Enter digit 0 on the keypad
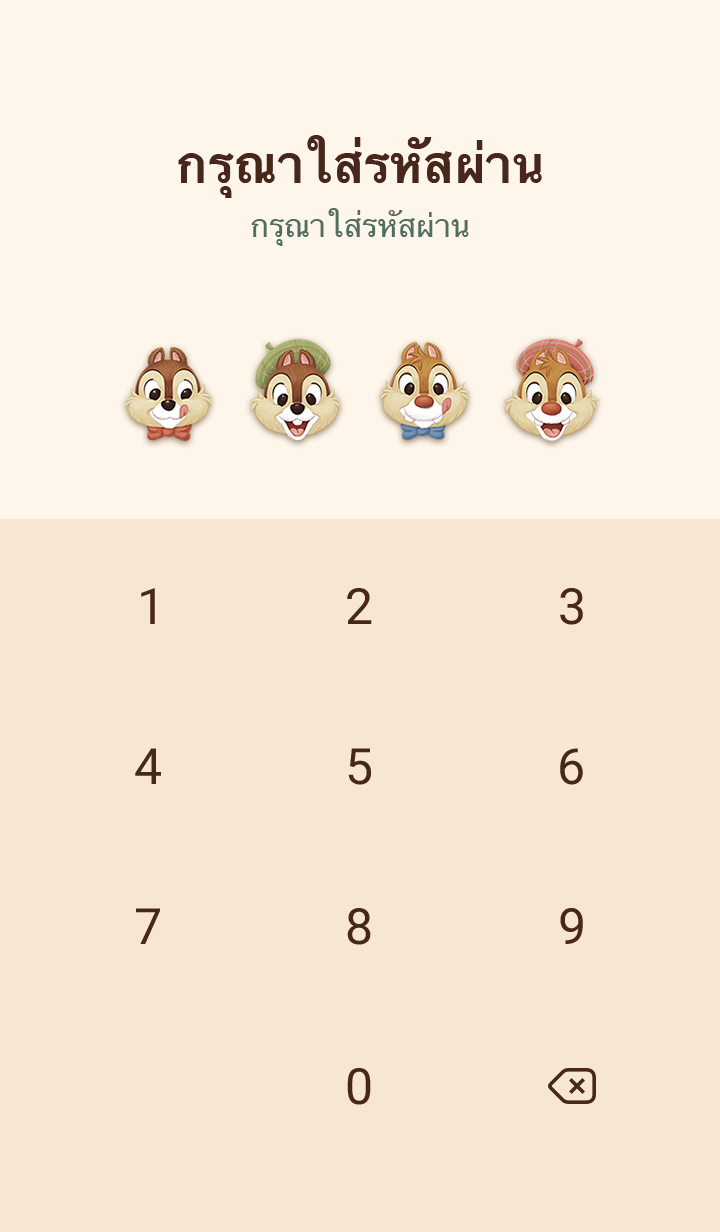 [359, 1087]
